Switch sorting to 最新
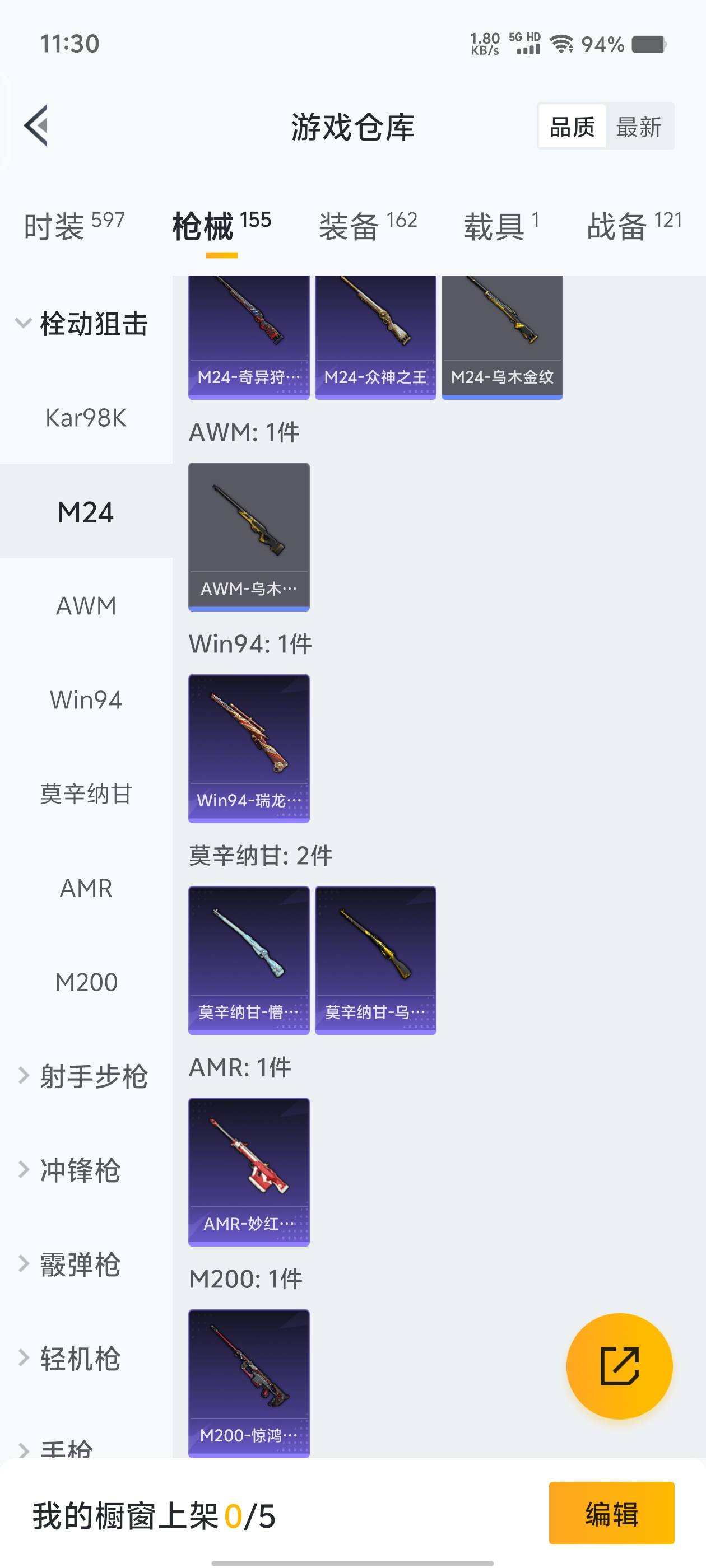The width and height of the screenshot is (706, 1568). 640,127
